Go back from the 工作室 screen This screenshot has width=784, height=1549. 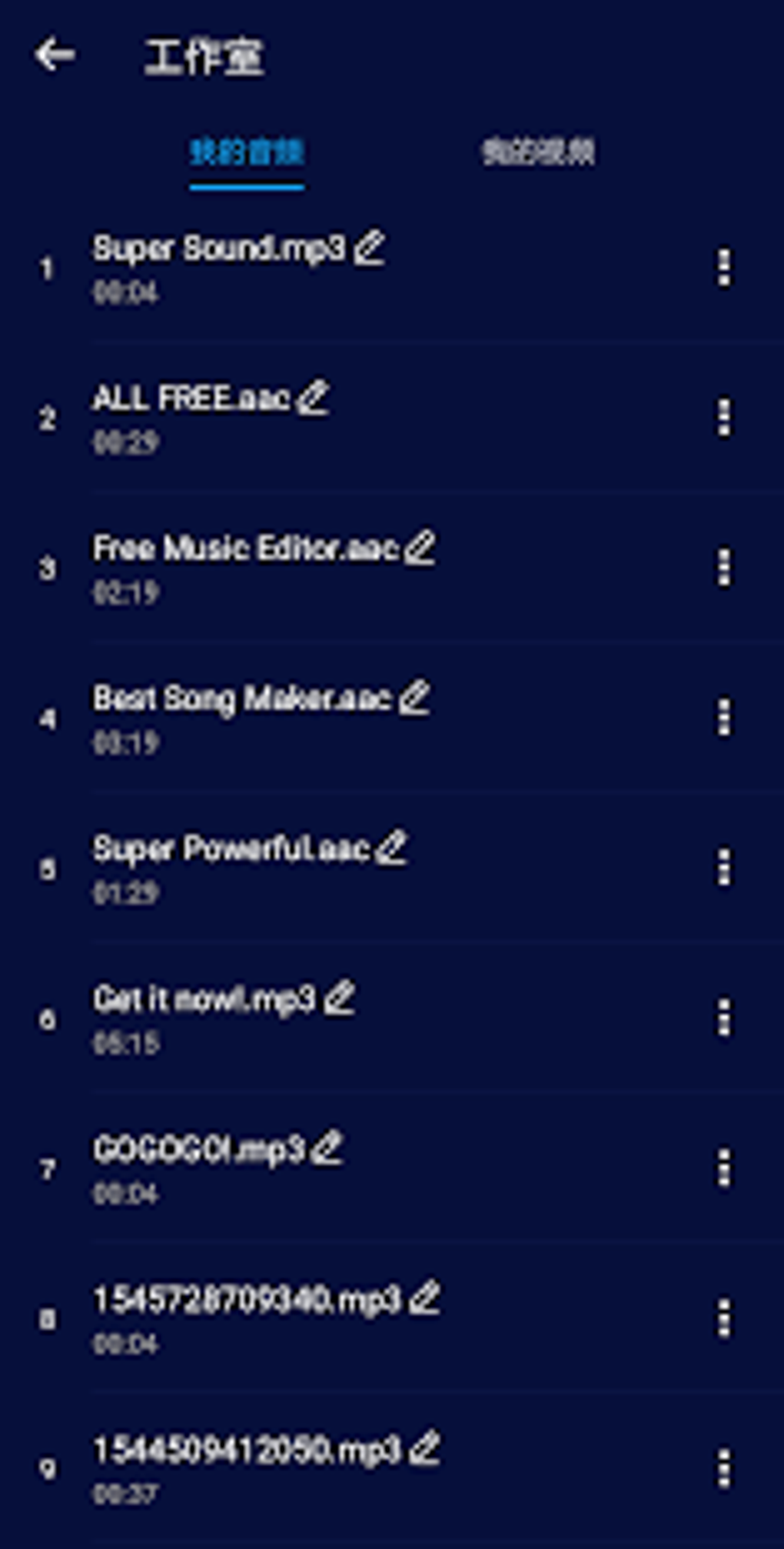[x=55, y=55]
